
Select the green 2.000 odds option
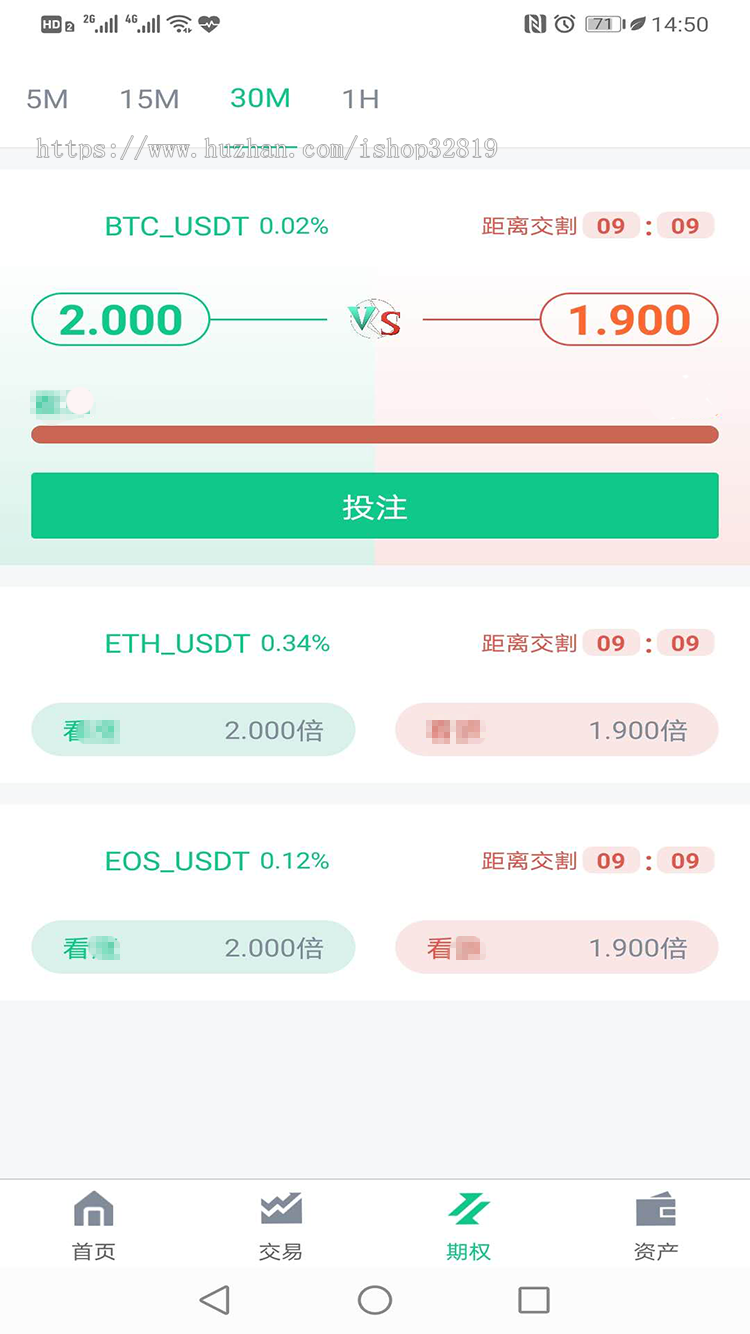click(121, 320)
